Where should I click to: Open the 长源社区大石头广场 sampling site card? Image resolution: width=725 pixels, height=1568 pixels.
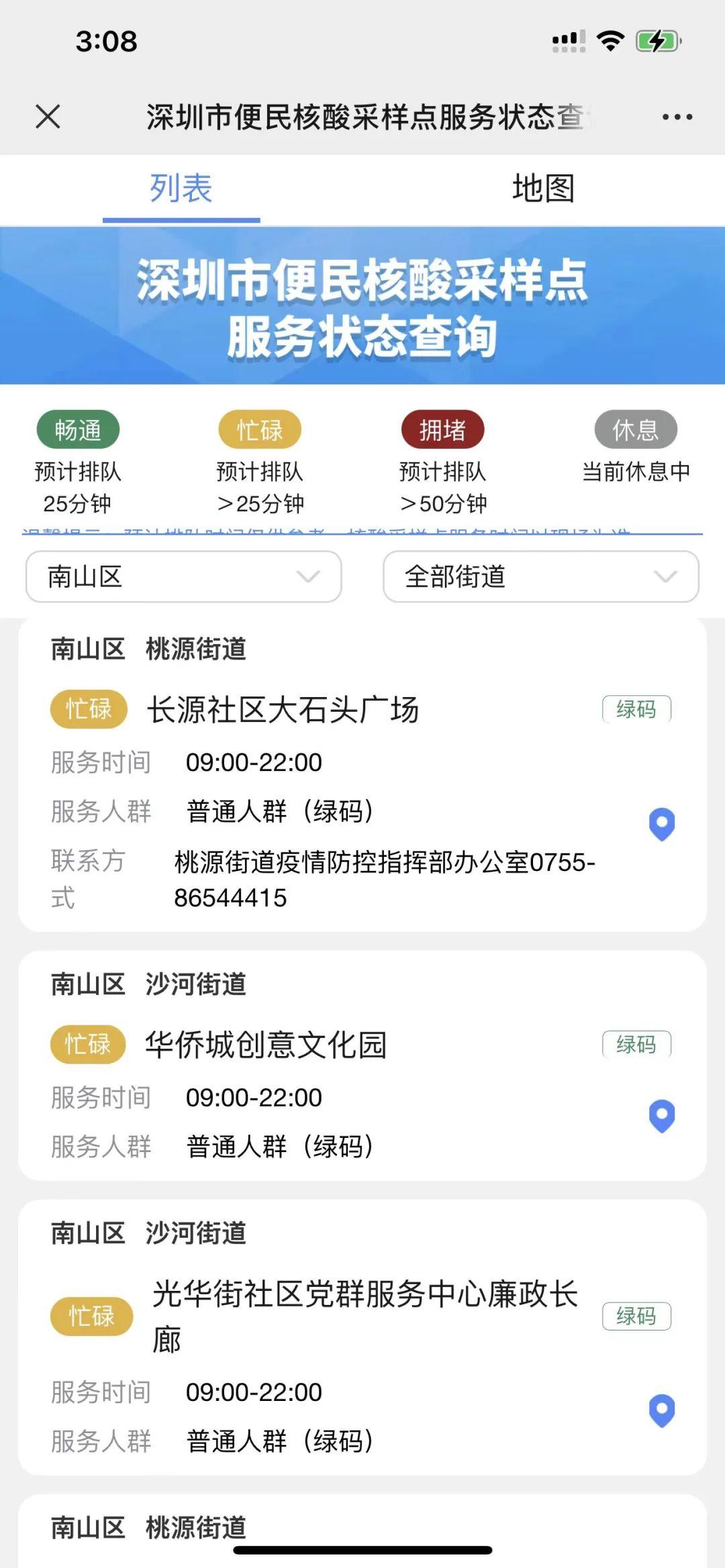tap(283, 710)
